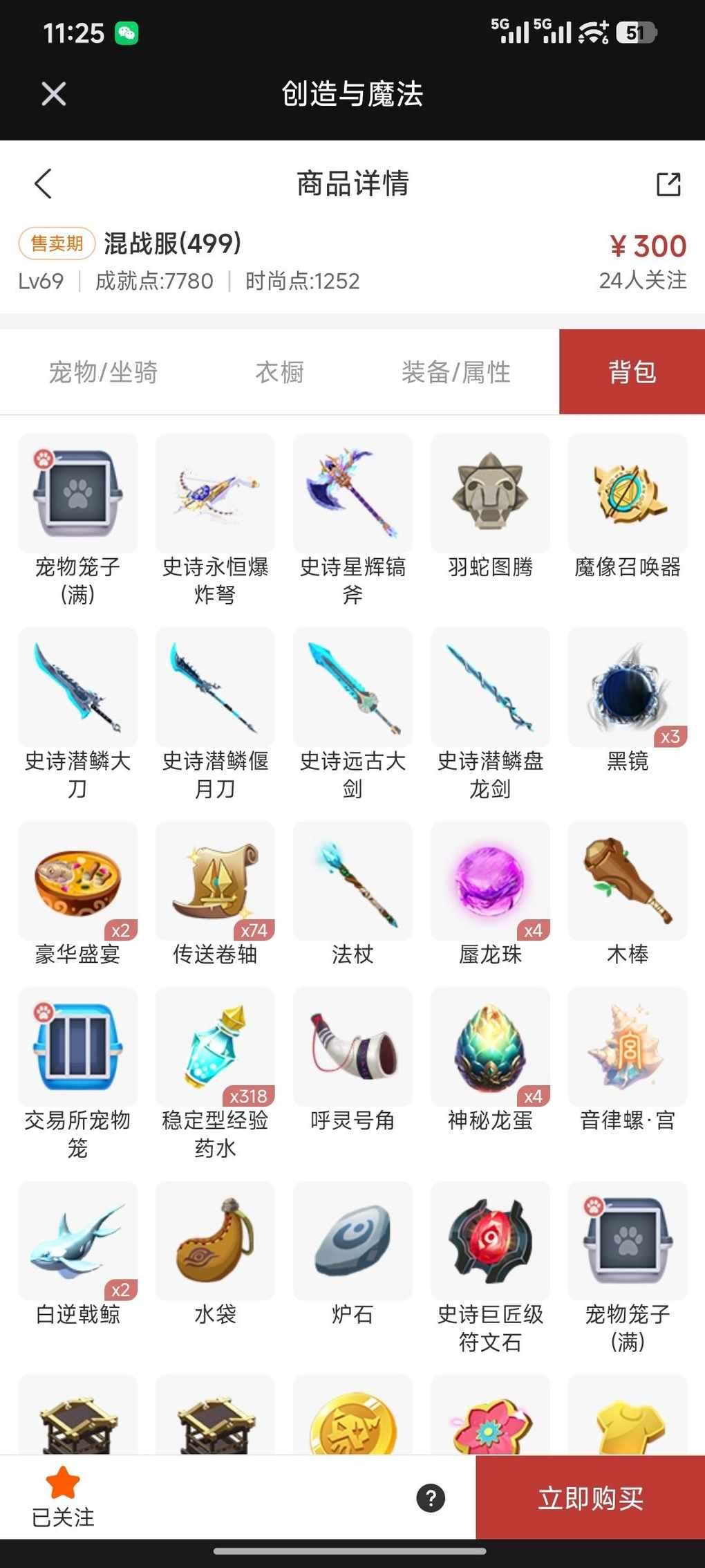Share this listing via the share icon
The height and width of the screenshot is (1568, 705).
pyautogui.click(x=668, y=184)
